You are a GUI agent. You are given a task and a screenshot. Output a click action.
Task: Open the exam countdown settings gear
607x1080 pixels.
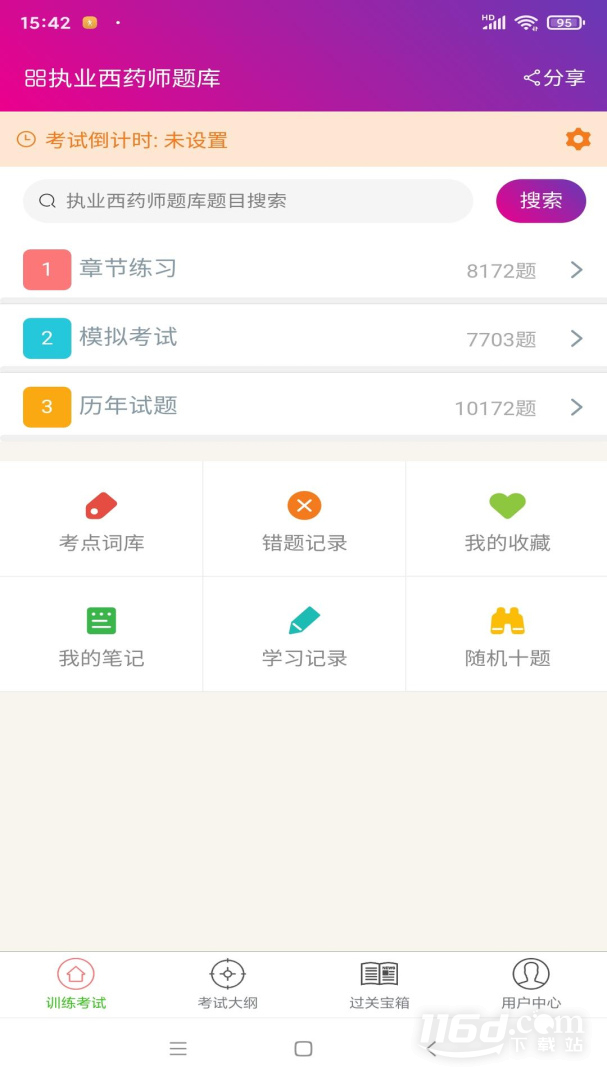click(x=578, y=139)
